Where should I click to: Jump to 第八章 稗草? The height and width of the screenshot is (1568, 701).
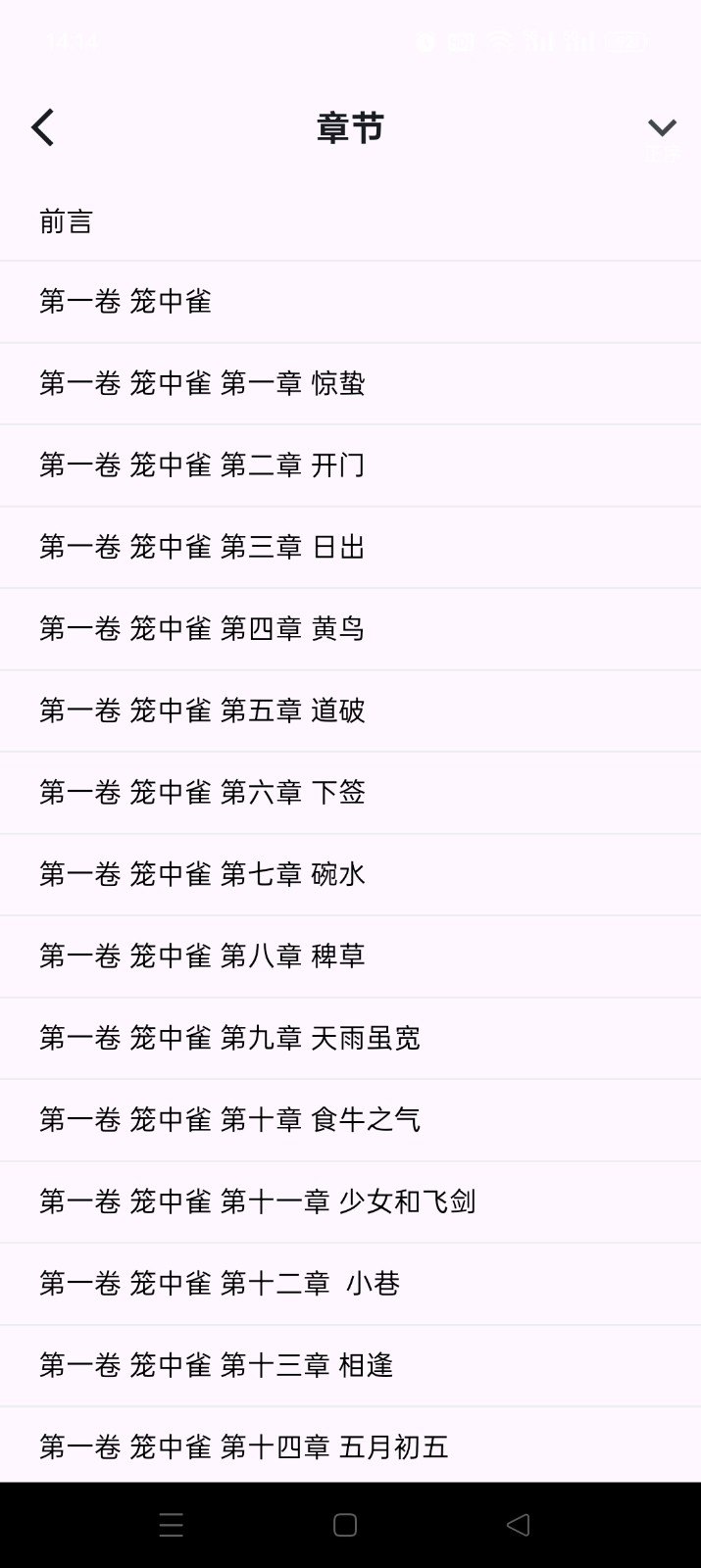[x=202, y=955]
